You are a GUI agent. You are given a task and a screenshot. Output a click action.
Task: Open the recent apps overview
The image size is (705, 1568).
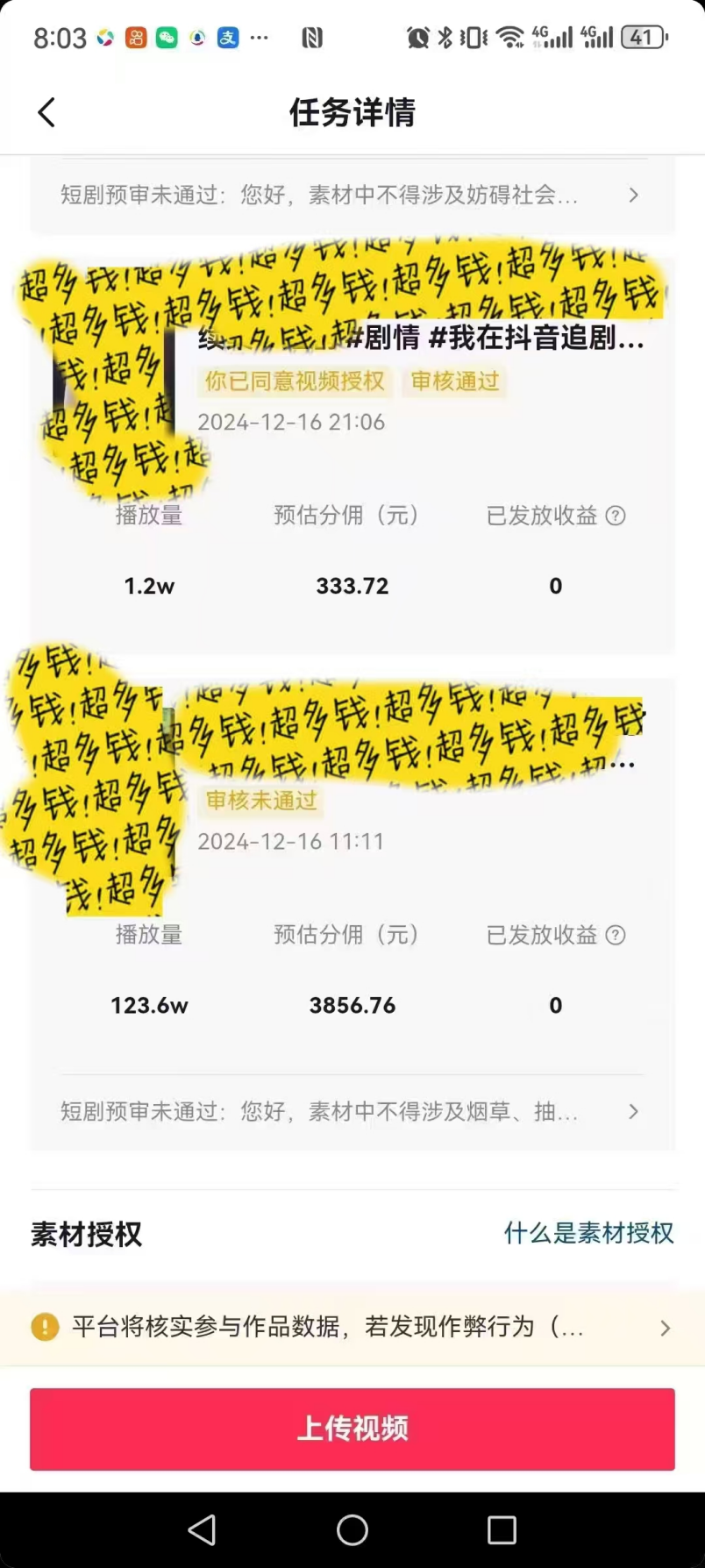502,1530
